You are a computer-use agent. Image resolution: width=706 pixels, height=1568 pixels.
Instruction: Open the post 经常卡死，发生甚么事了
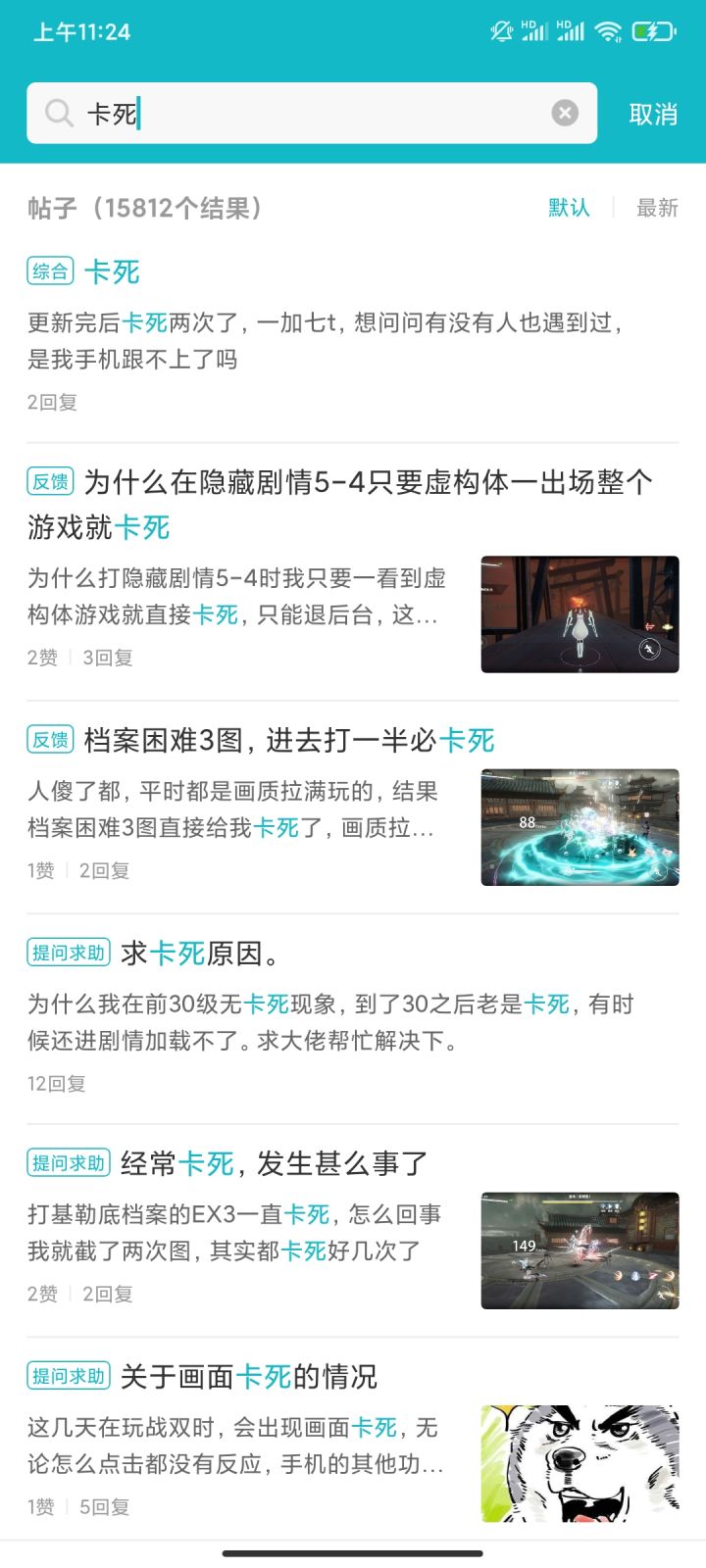point(353,1229)
